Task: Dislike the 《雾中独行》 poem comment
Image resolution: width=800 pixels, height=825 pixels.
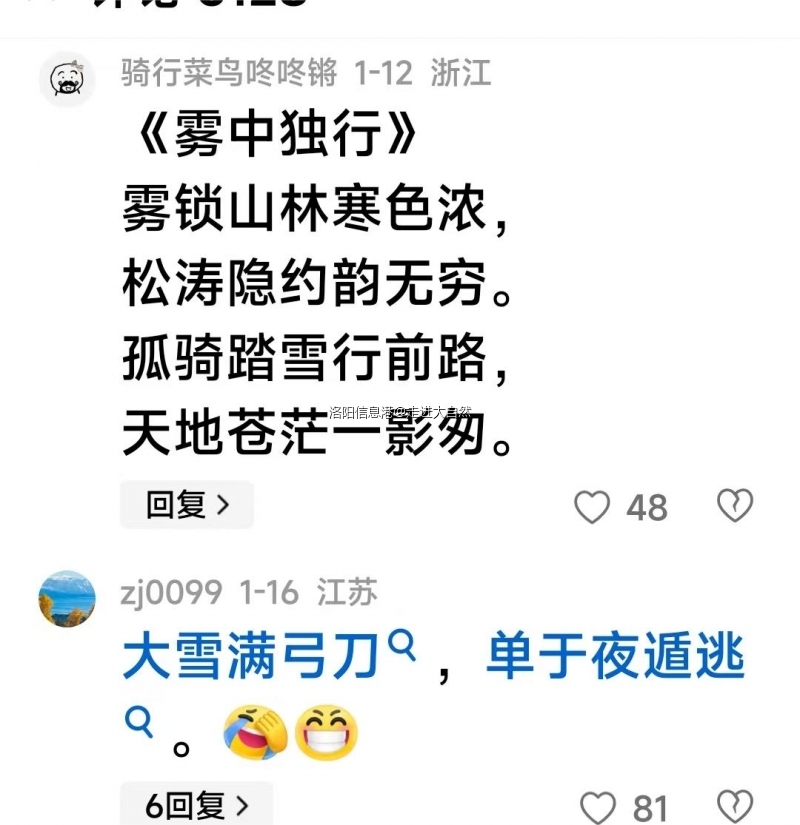Action: [x=735, y=506]
